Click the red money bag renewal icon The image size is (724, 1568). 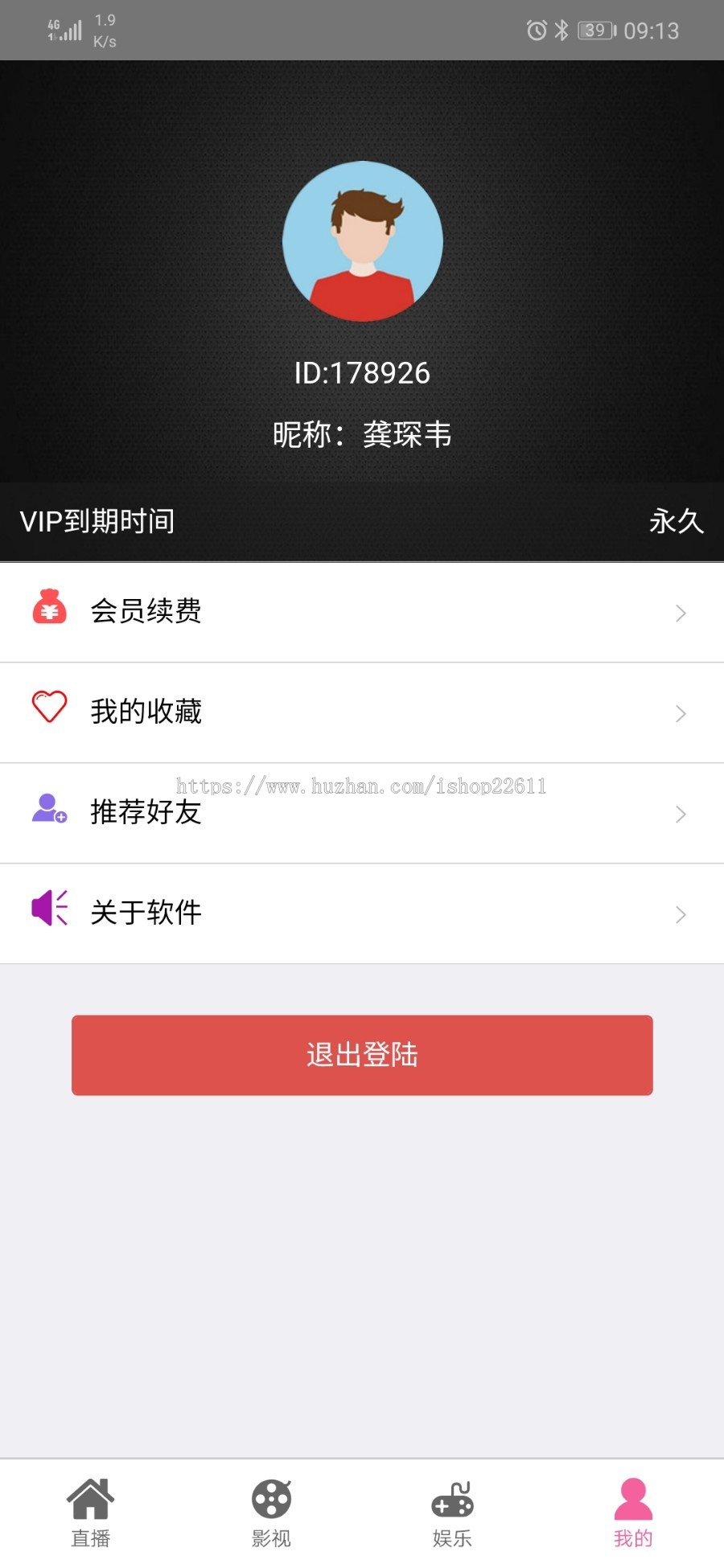pyautogui.click(x=49, y=611)
